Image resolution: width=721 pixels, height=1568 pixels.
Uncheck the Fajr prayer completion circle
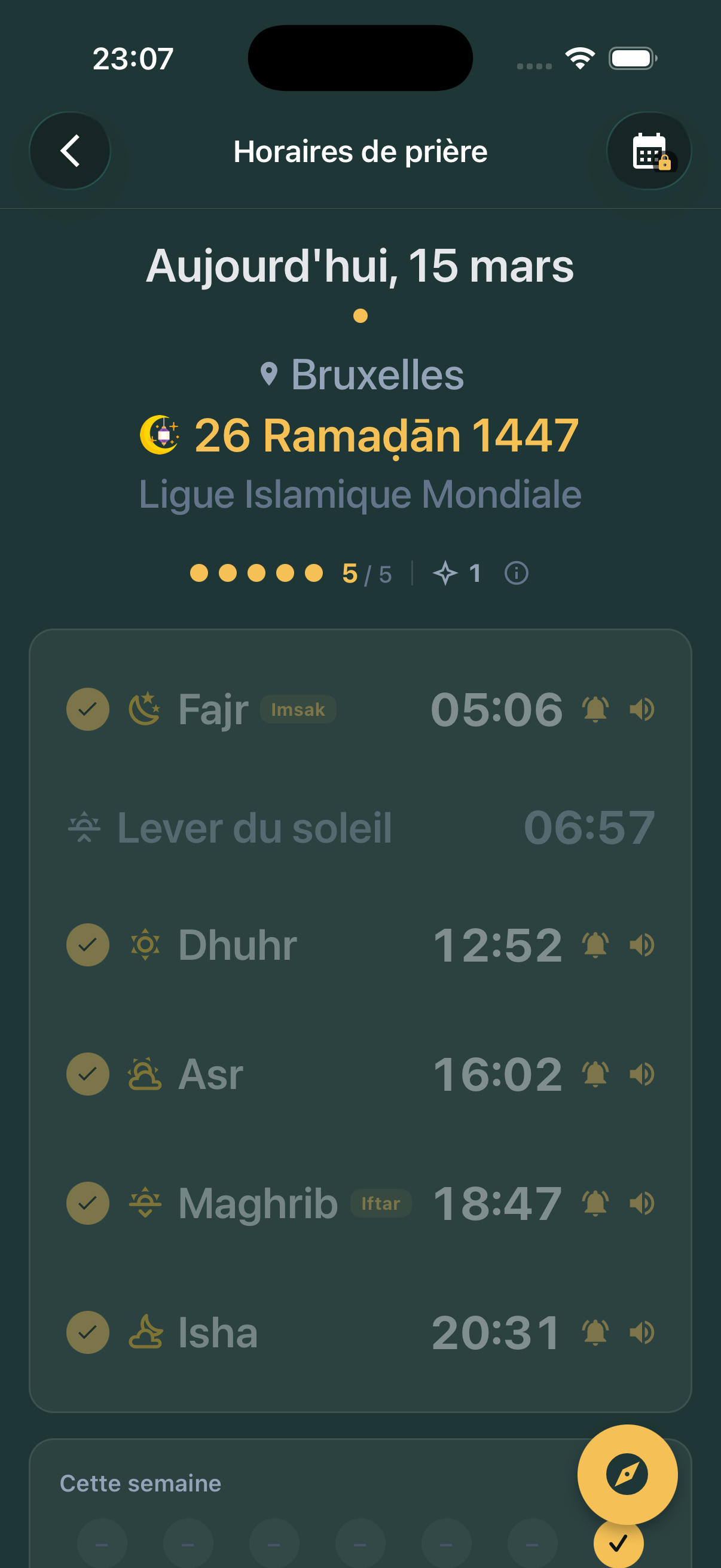click(88, 709)
